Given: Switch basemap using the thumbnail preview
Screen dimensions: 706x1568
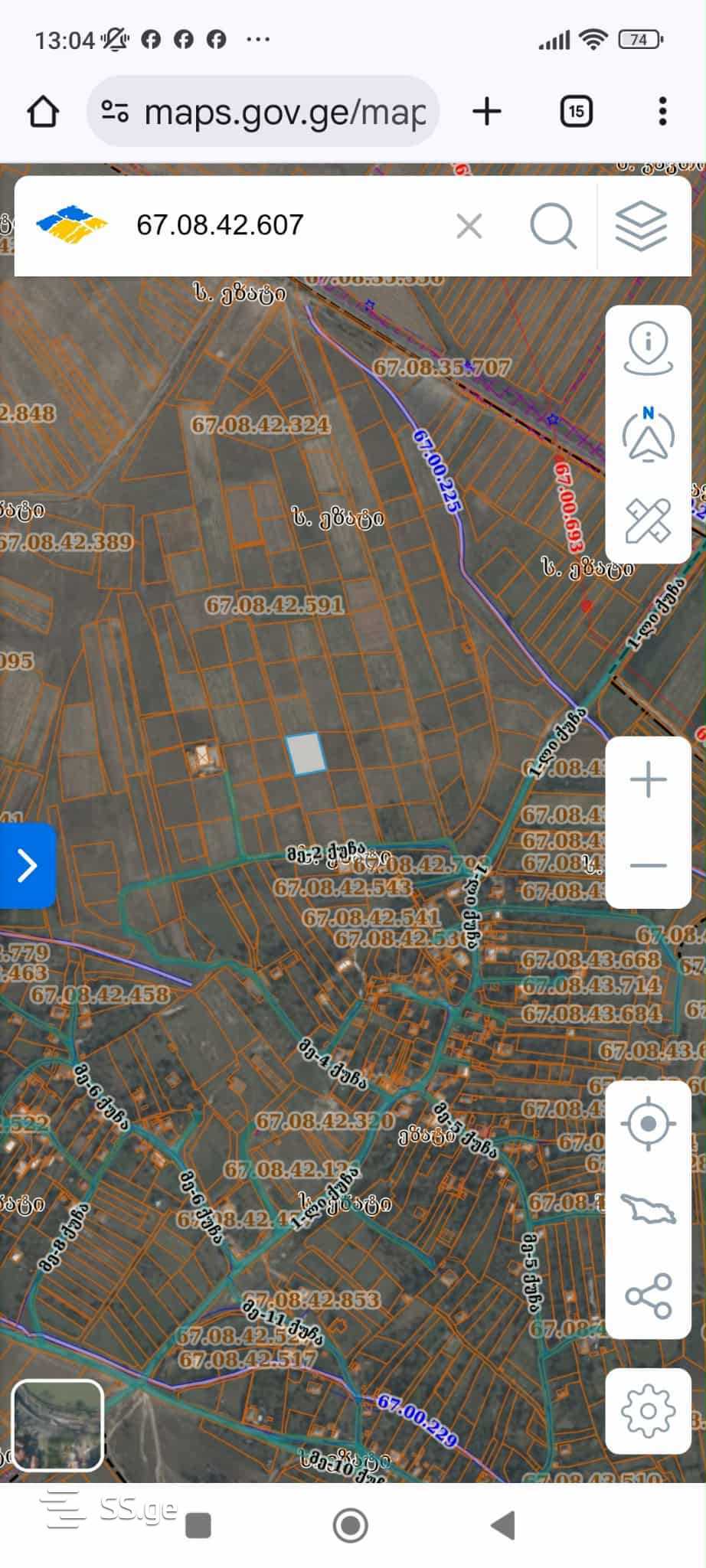Looking at the screenshot, I should point(57,1425).
